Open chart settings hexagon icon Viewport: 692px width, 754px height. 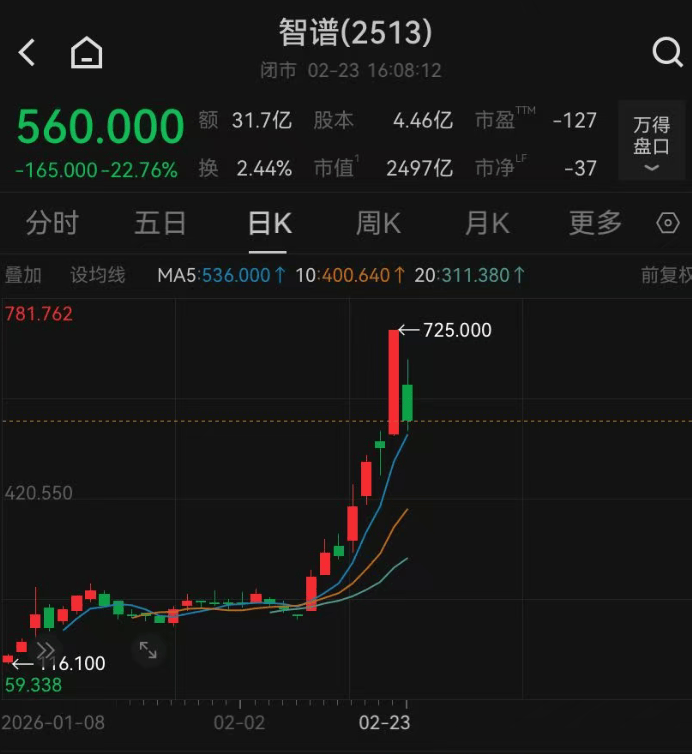[667, 223]
